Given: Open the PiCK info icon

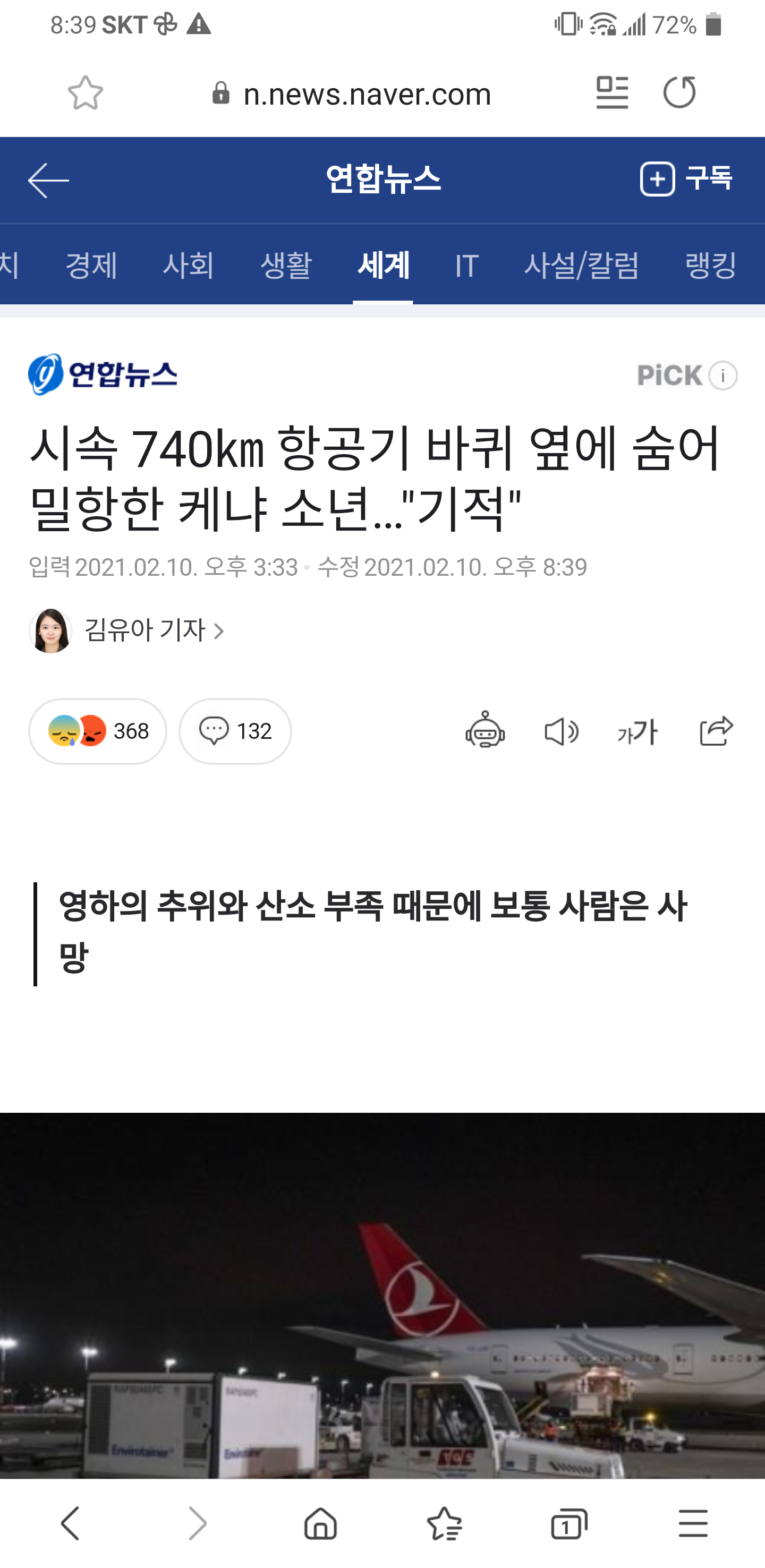Looking at the screenshot, I should tap(723, 375).
